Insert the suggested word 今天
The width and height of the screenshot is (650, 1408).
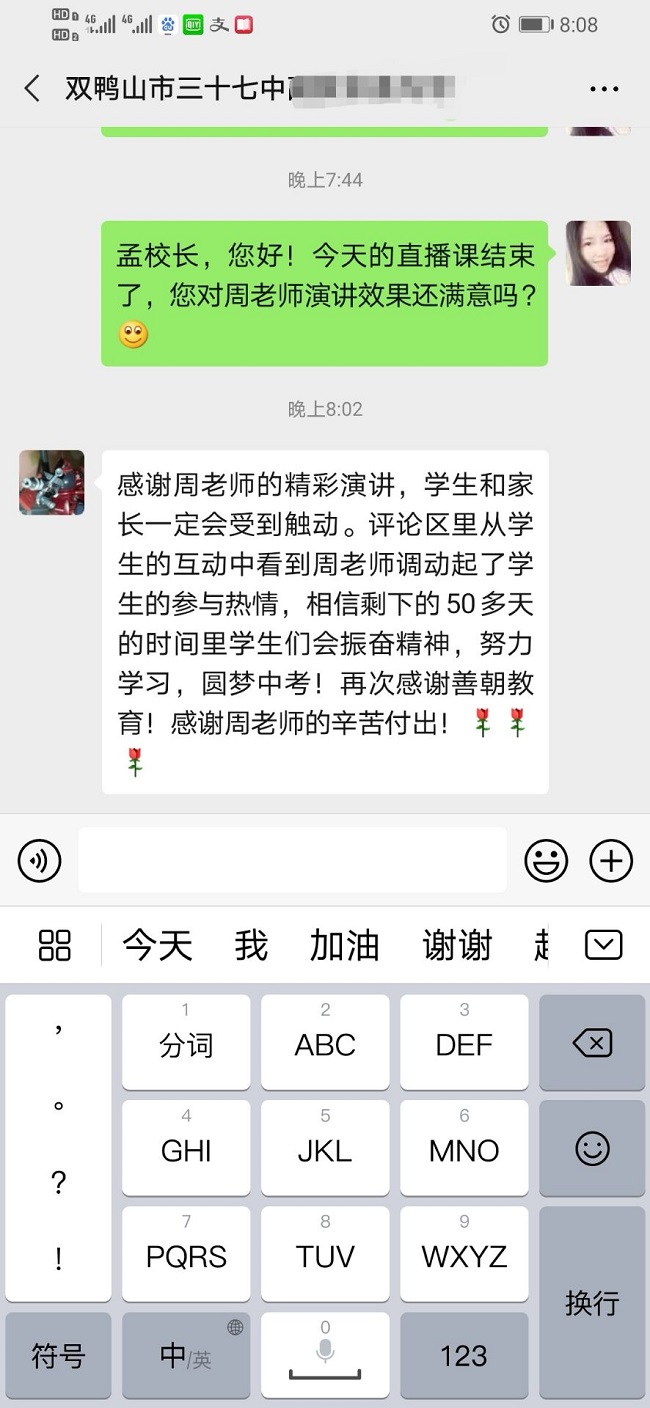point(157,945)
